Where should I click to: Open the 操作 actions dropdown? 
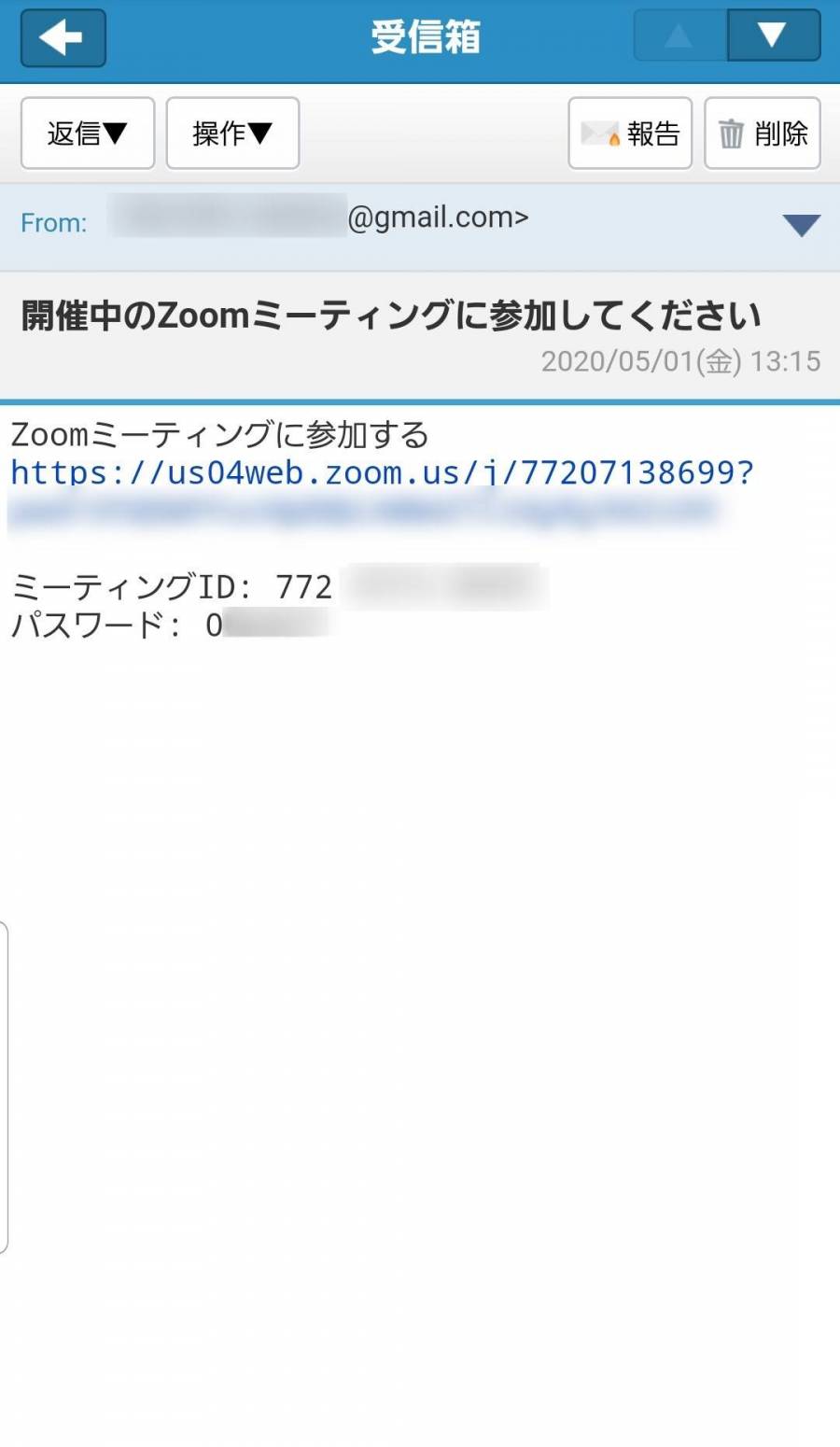[232, 133]
